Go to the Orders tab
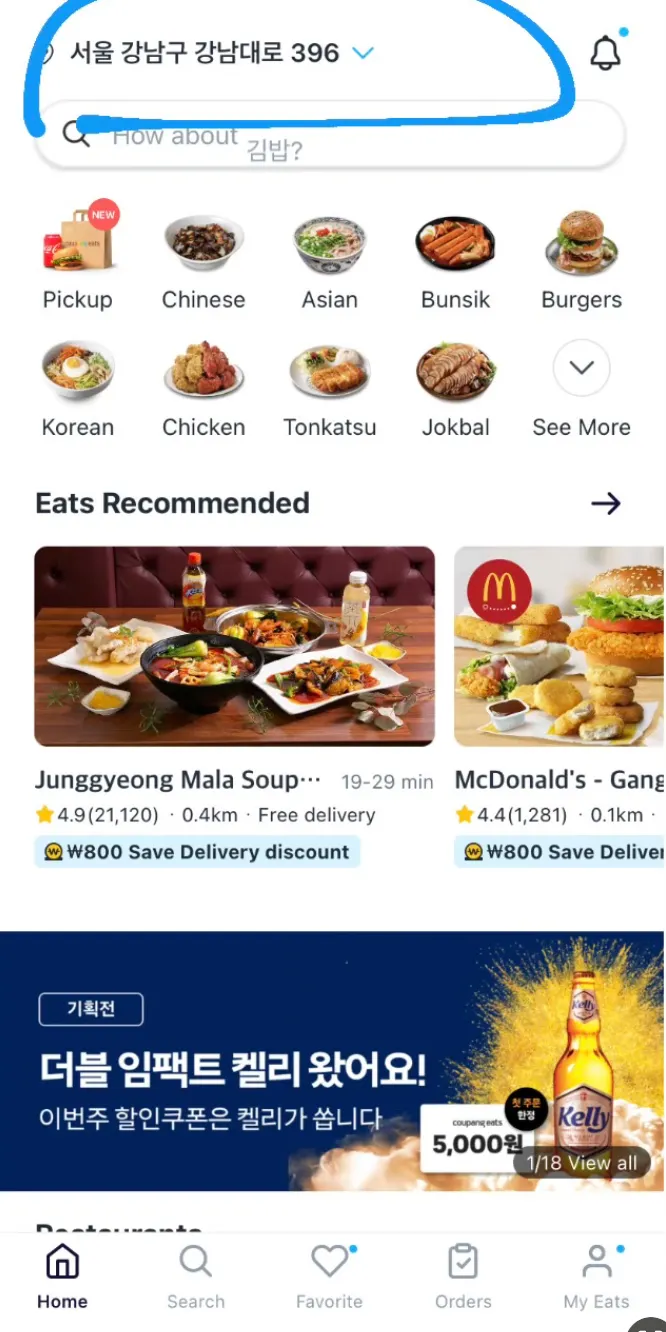The height and width of the screenshot is (1332, 666). click(463, 1275)
